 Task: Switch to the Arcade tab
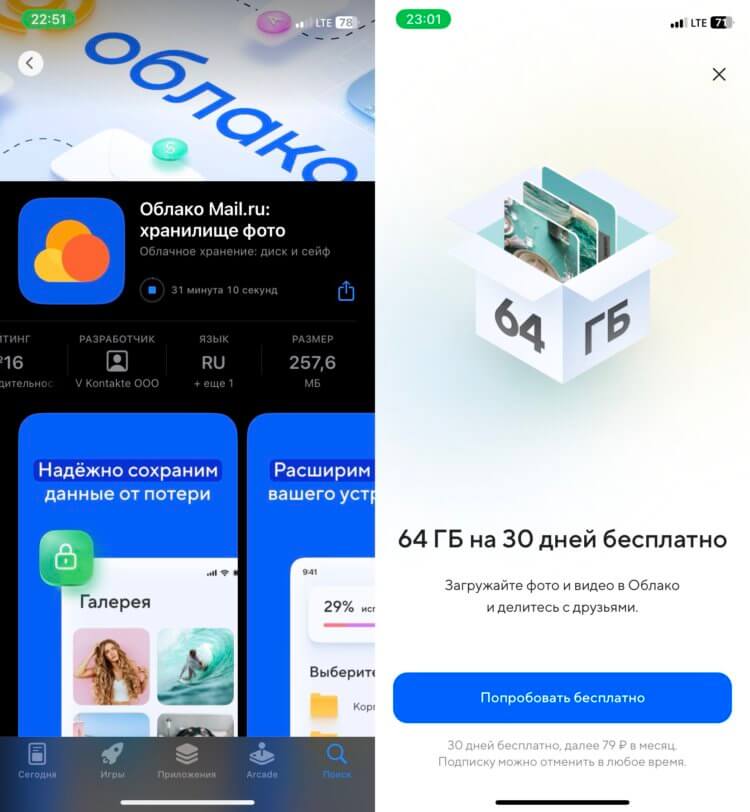(262, 762)
